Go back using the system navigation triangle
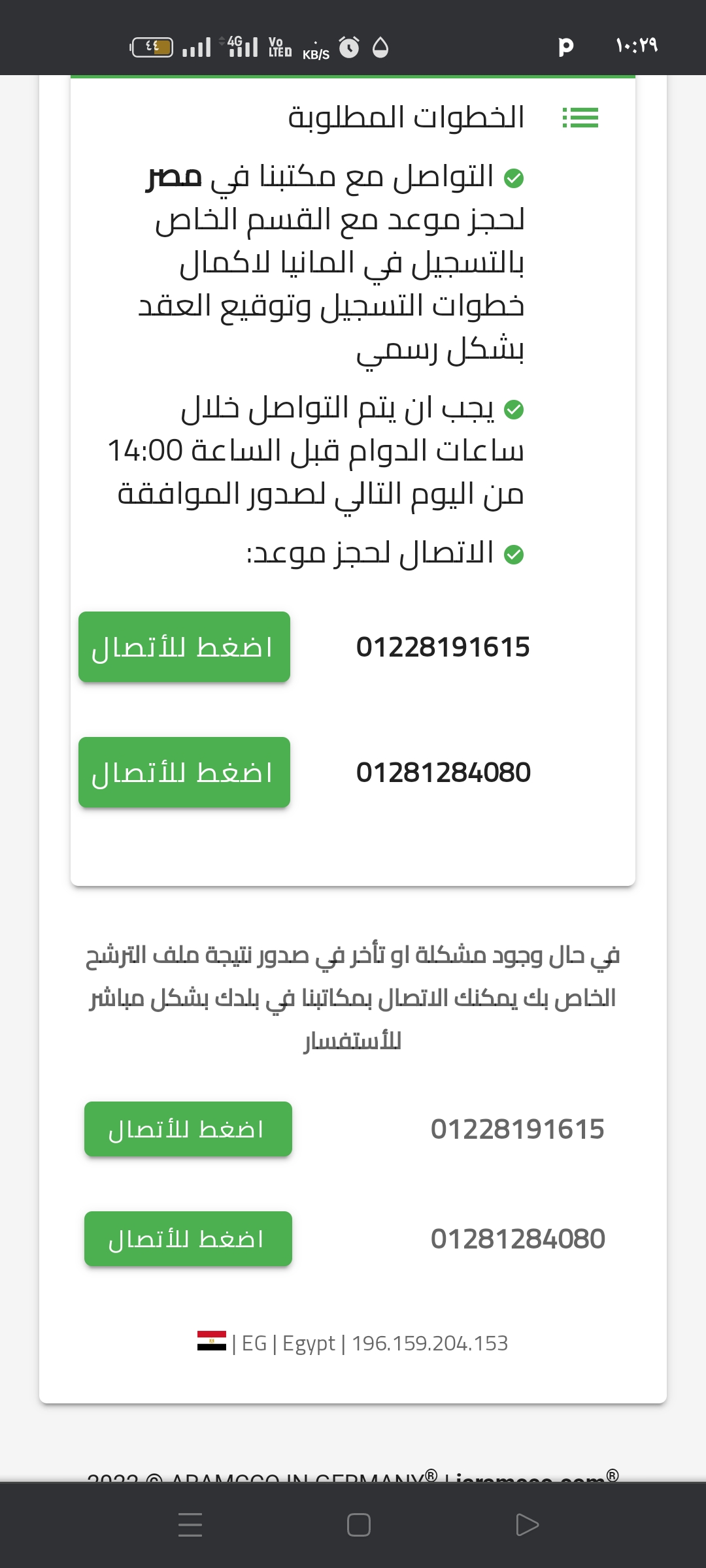Screen dimensions: 706x1568 pyautogui.click(x=527, y=1525)
